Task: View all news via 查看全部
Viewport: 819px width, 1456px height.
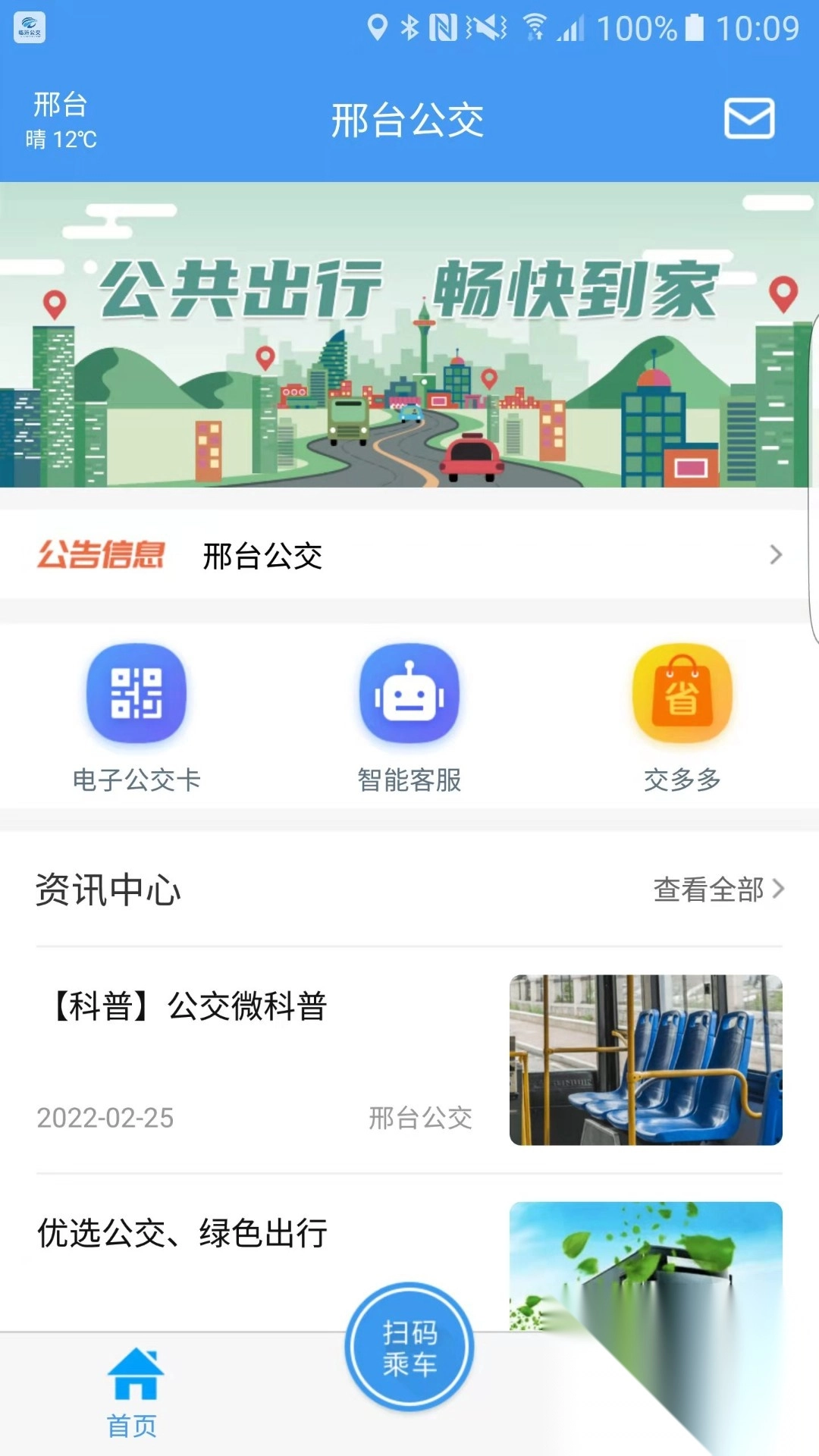Action: tap(717, 889)
